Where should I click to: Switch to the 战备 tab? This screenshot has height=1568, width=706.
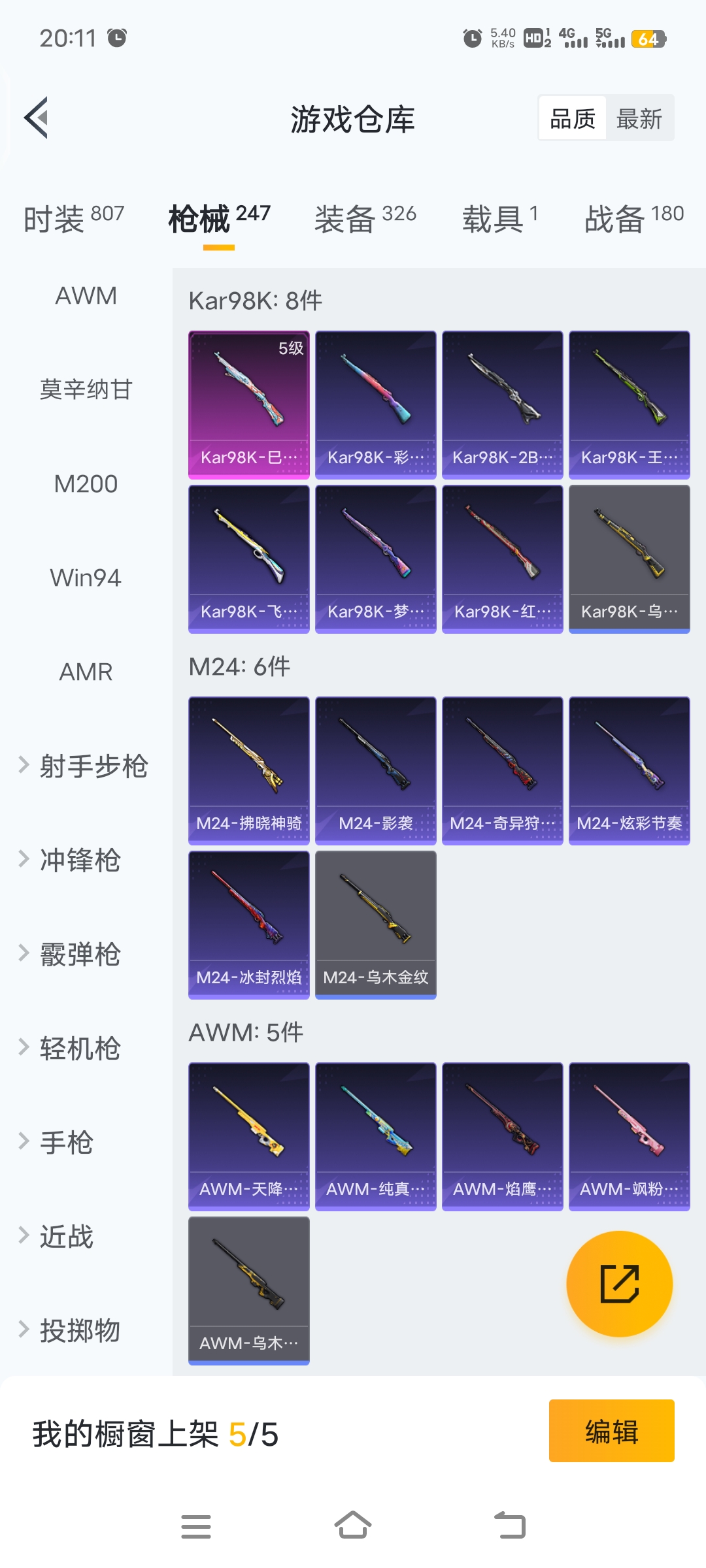point(633,218)
